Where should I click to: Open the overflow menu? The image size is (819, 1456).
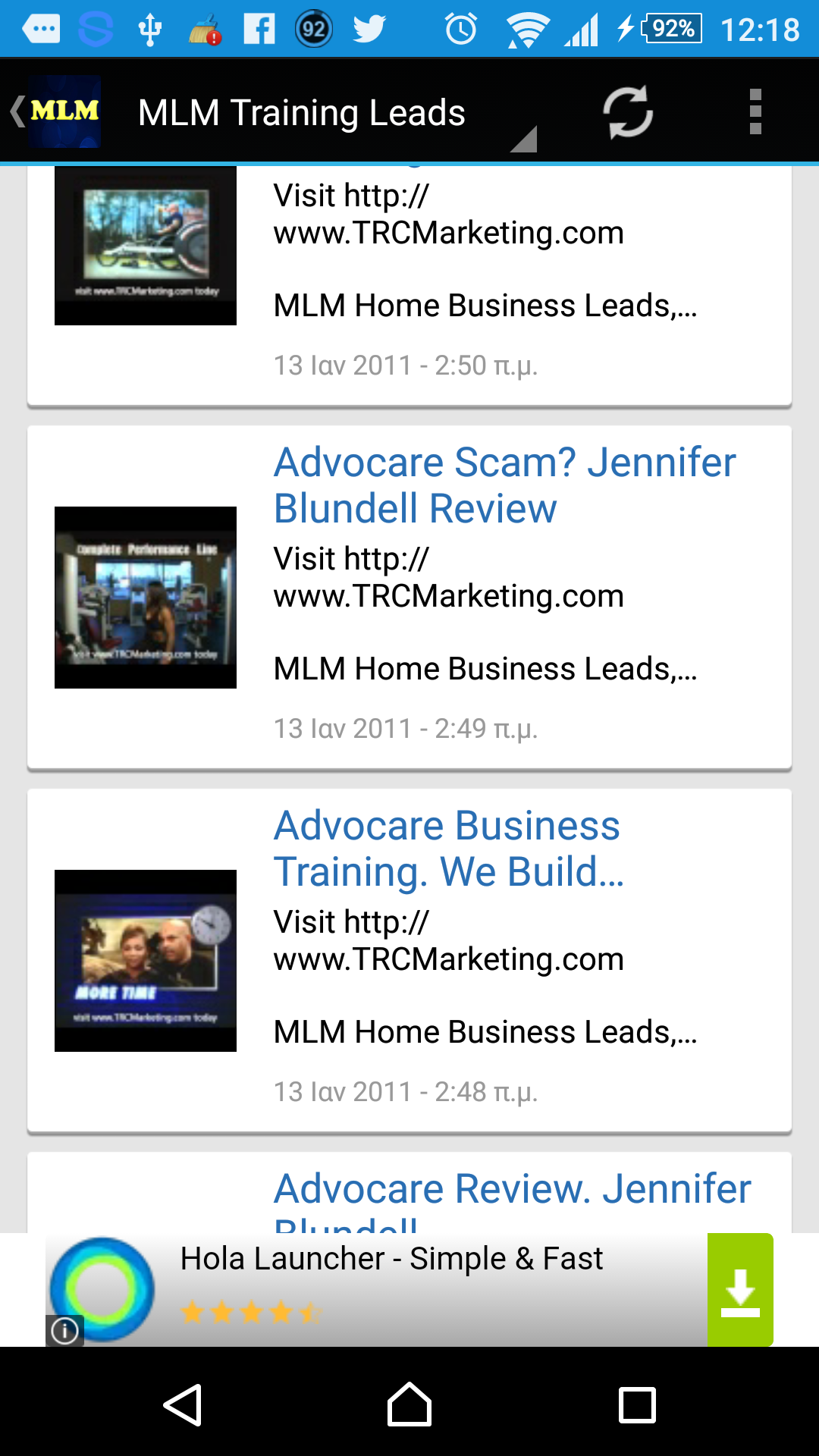tap(755, 112)
